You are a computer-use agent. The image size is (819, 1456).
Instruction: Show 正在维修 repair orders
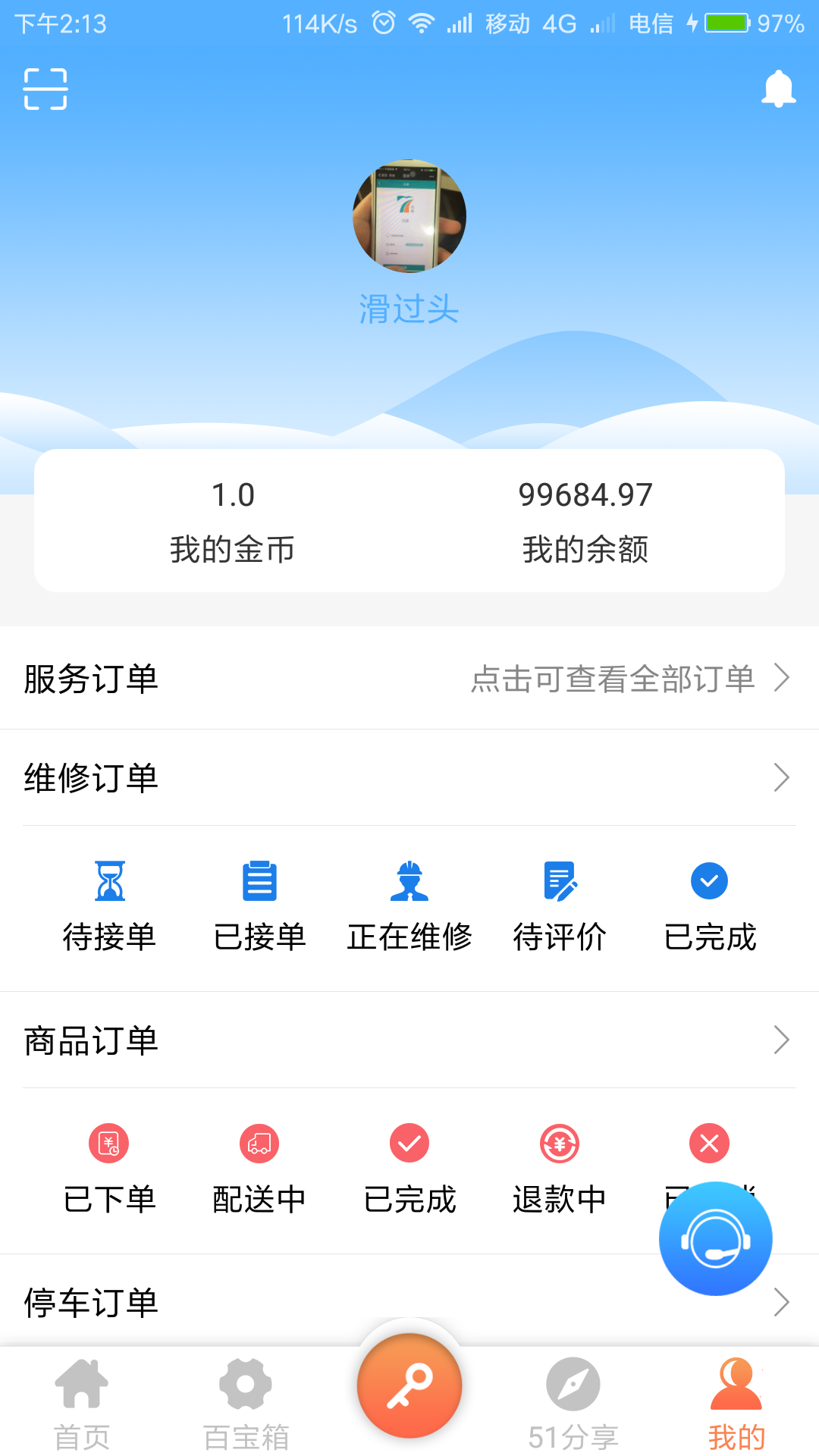pos(409,905)
